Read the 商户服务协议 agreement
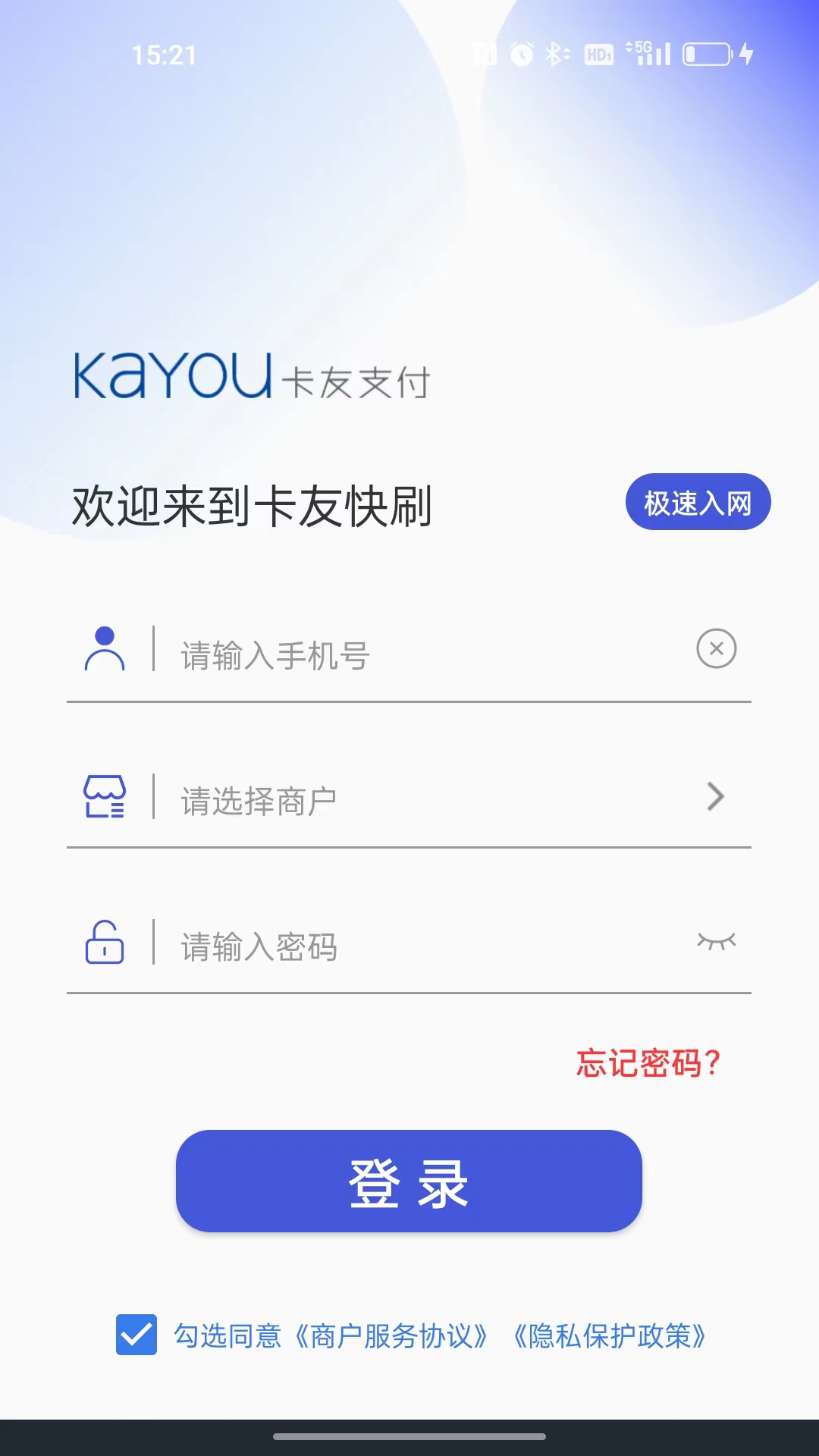 pos(391,1336)
